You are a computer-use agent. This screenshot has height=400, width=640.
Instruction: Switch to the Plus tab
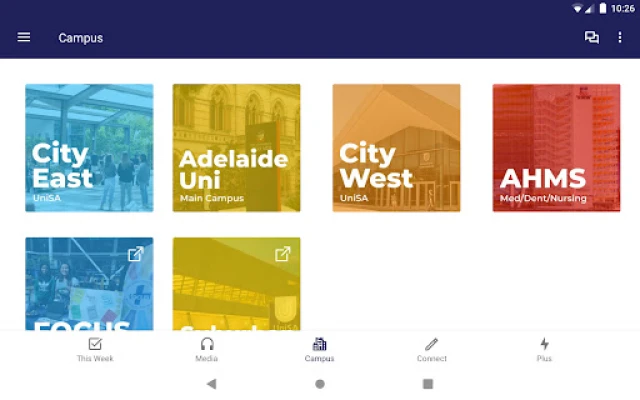[x=544, y=349]
